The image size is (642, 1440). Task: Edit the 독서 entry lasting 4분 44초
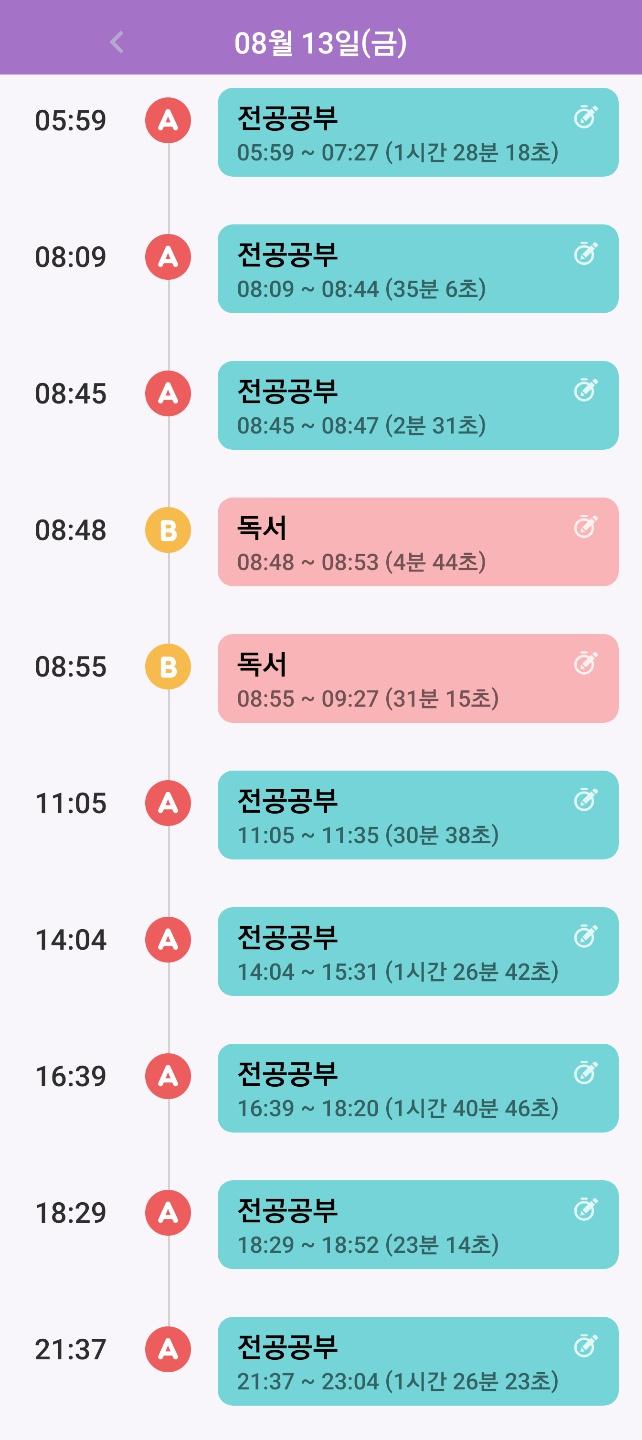[x=585, y=527]
